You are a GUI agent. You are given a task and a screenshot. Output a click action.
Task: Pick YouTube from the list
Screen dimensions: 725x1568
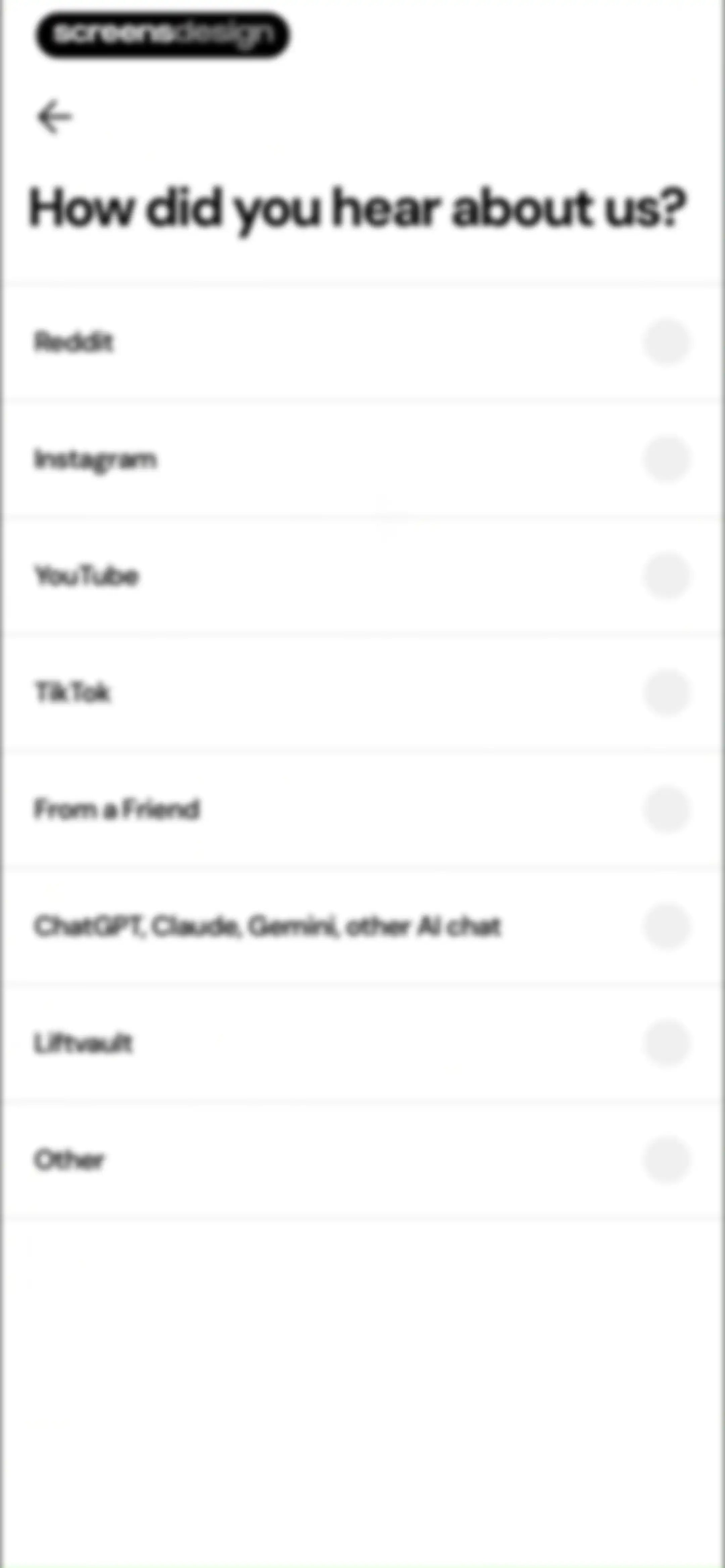362,575
